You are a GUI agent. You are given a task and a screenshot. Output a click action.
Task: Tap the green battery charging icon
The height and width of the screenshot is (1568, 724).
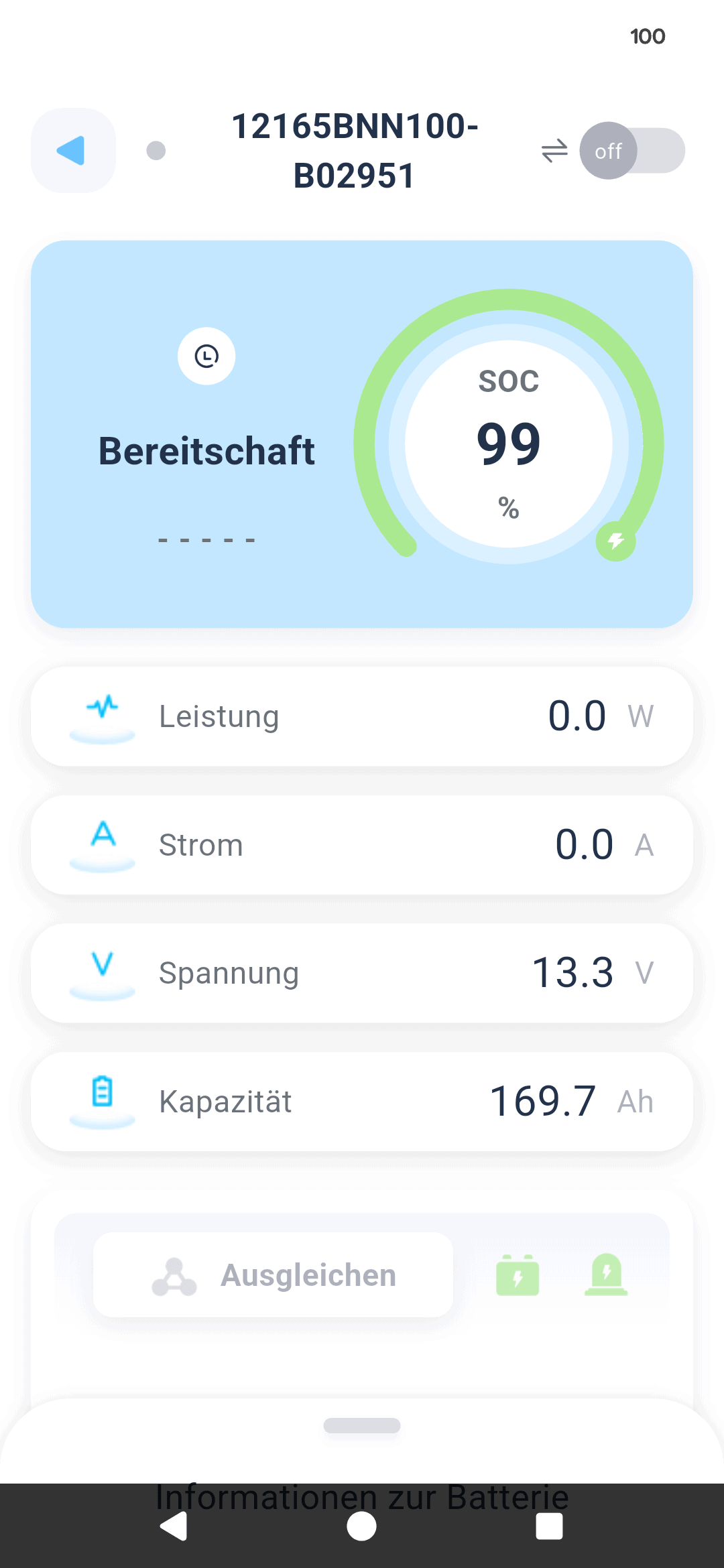pyautogui.click(x=518, y=1275)
